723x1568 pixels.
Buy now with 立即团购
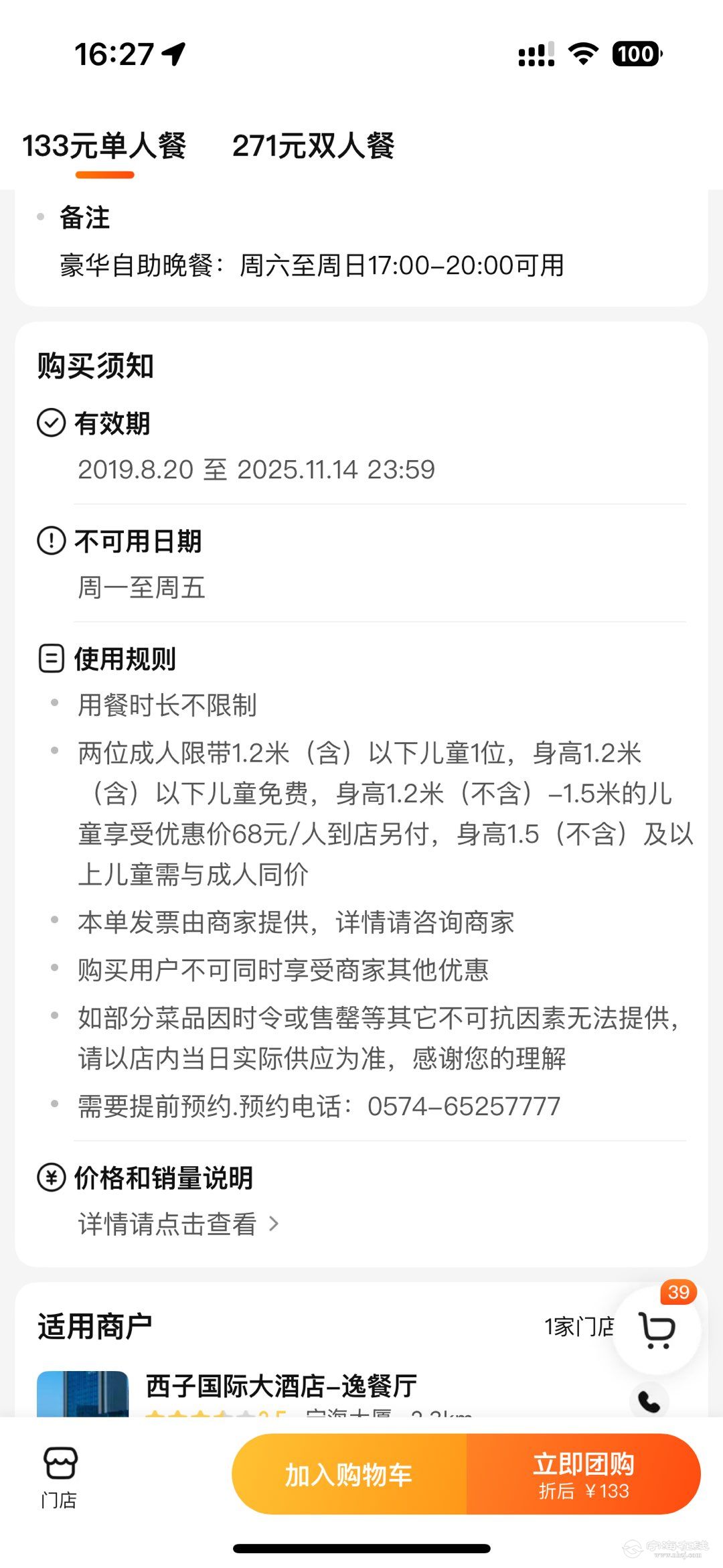click(583, 1474)
